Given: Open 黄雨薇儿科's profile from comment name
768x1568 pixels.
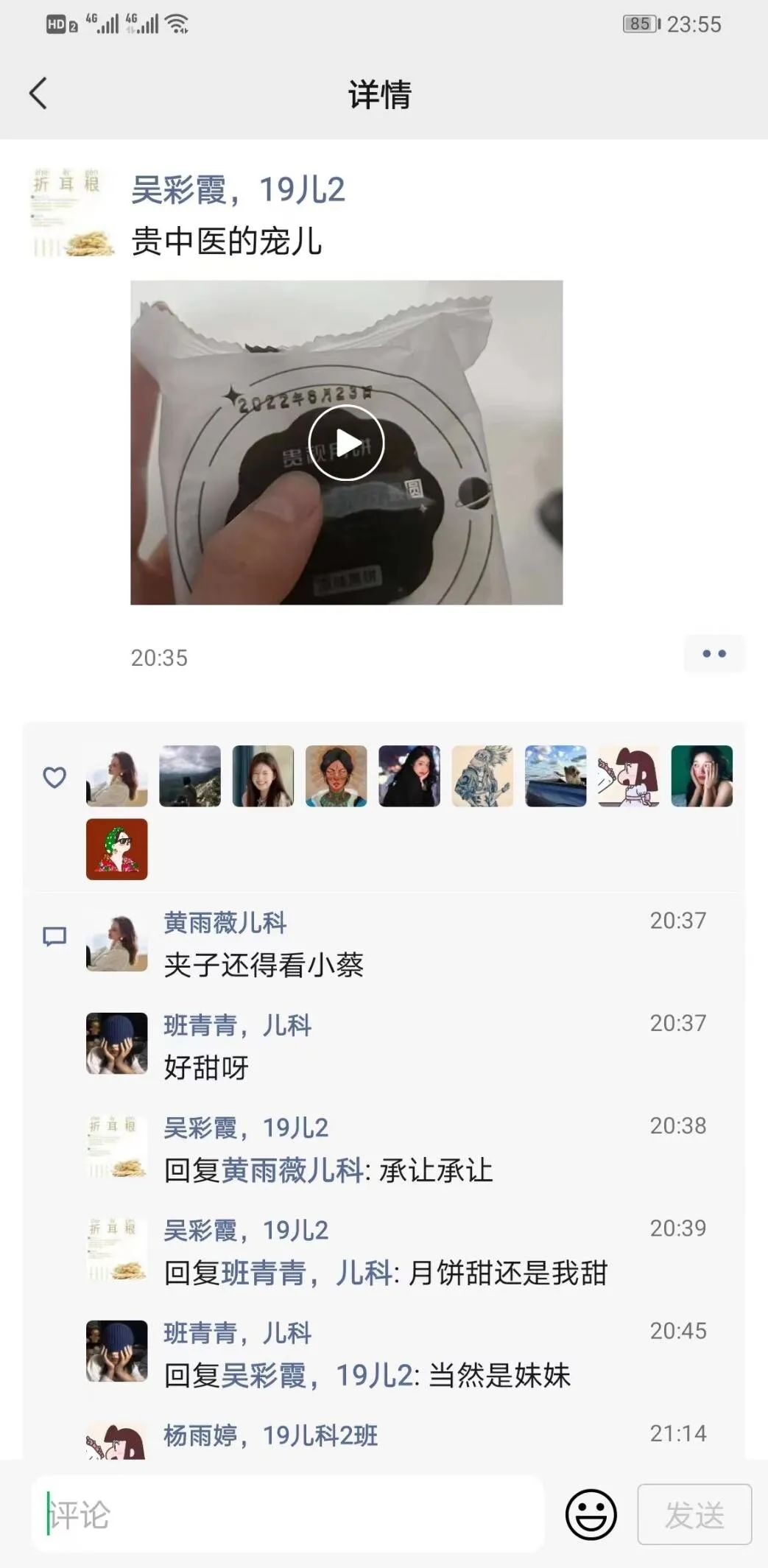Looking at the screenshot, I should 225,923.
